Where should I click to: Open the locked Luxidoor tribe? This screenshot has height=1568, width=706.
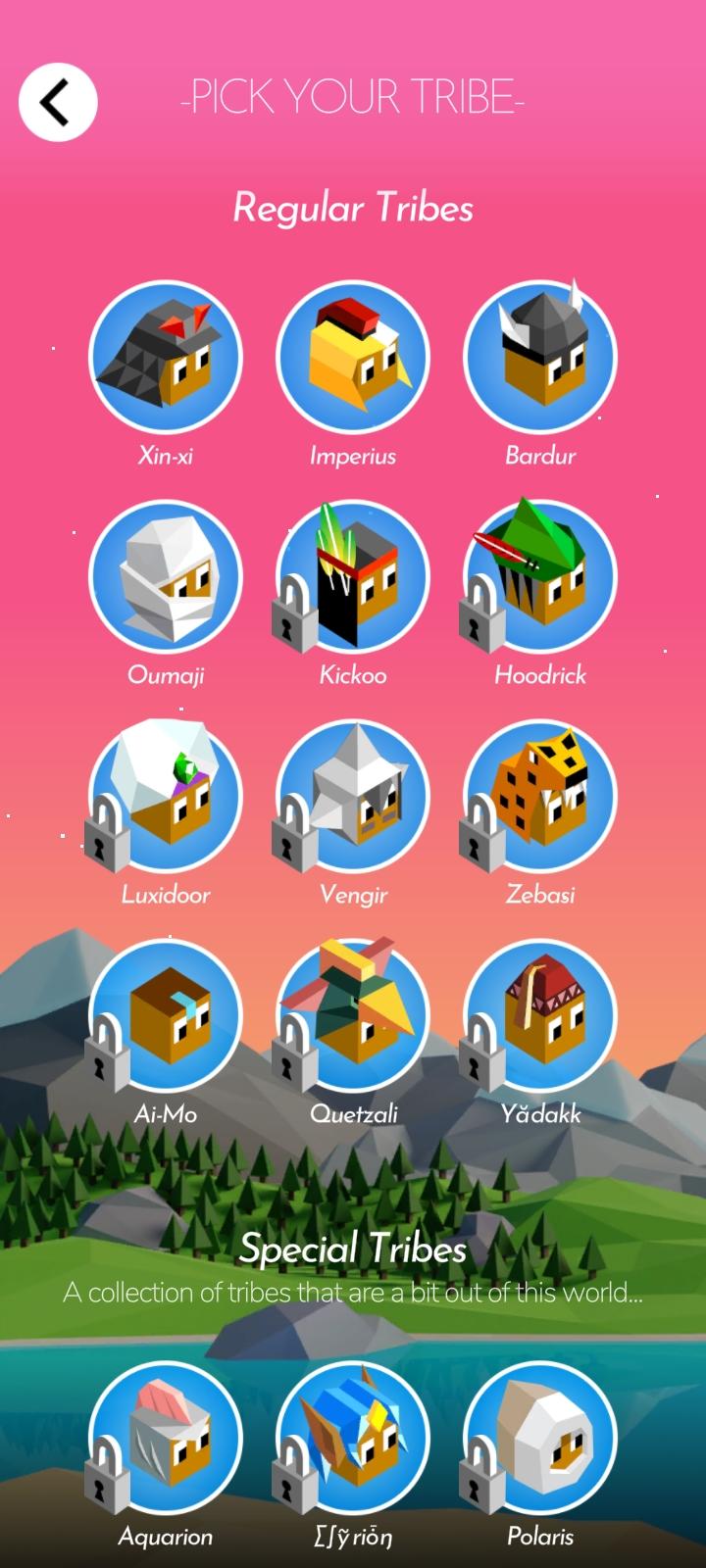pyautogui.click(x=166, y=797)
